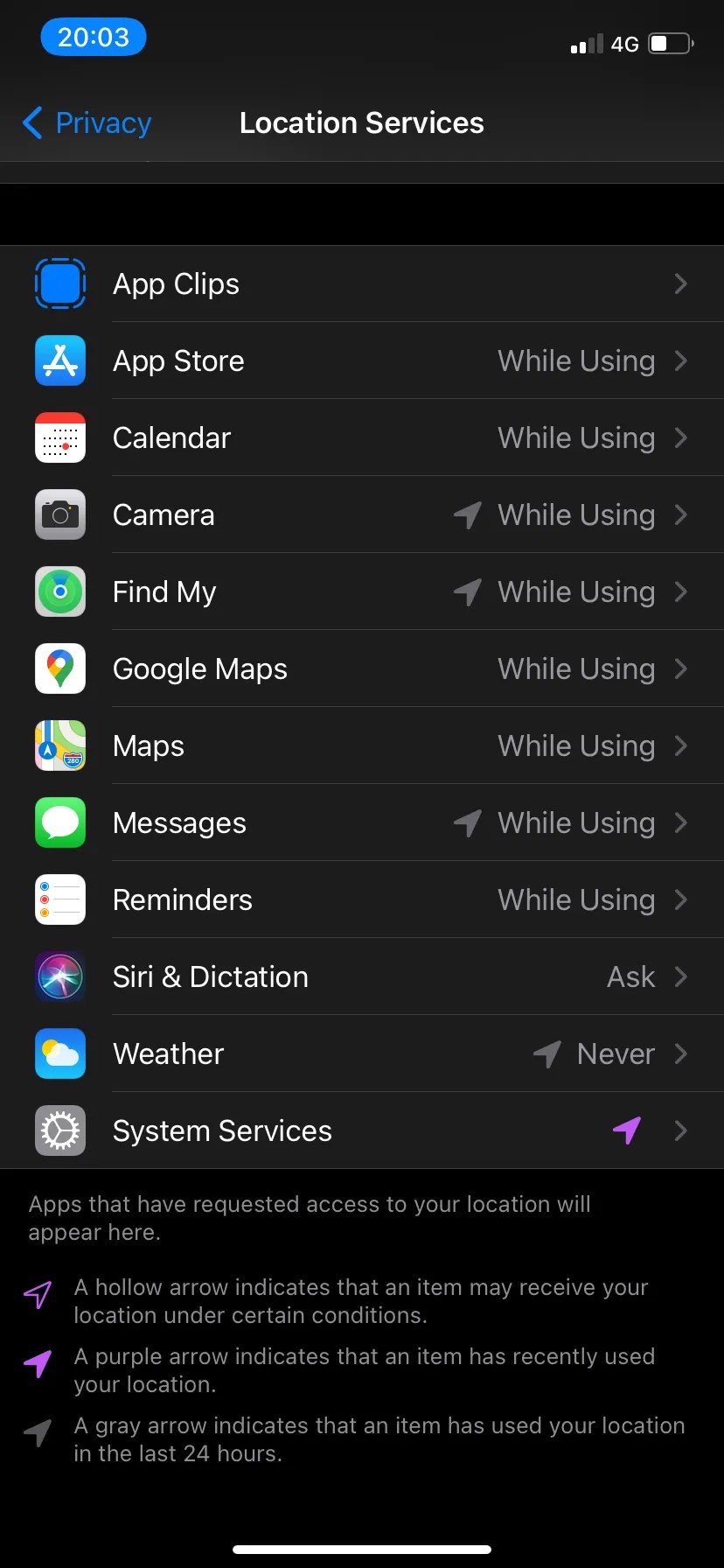This screenshot has height=1568, width=724.
Task: Tap the System Services gear icon
Action: point(59,1130)
